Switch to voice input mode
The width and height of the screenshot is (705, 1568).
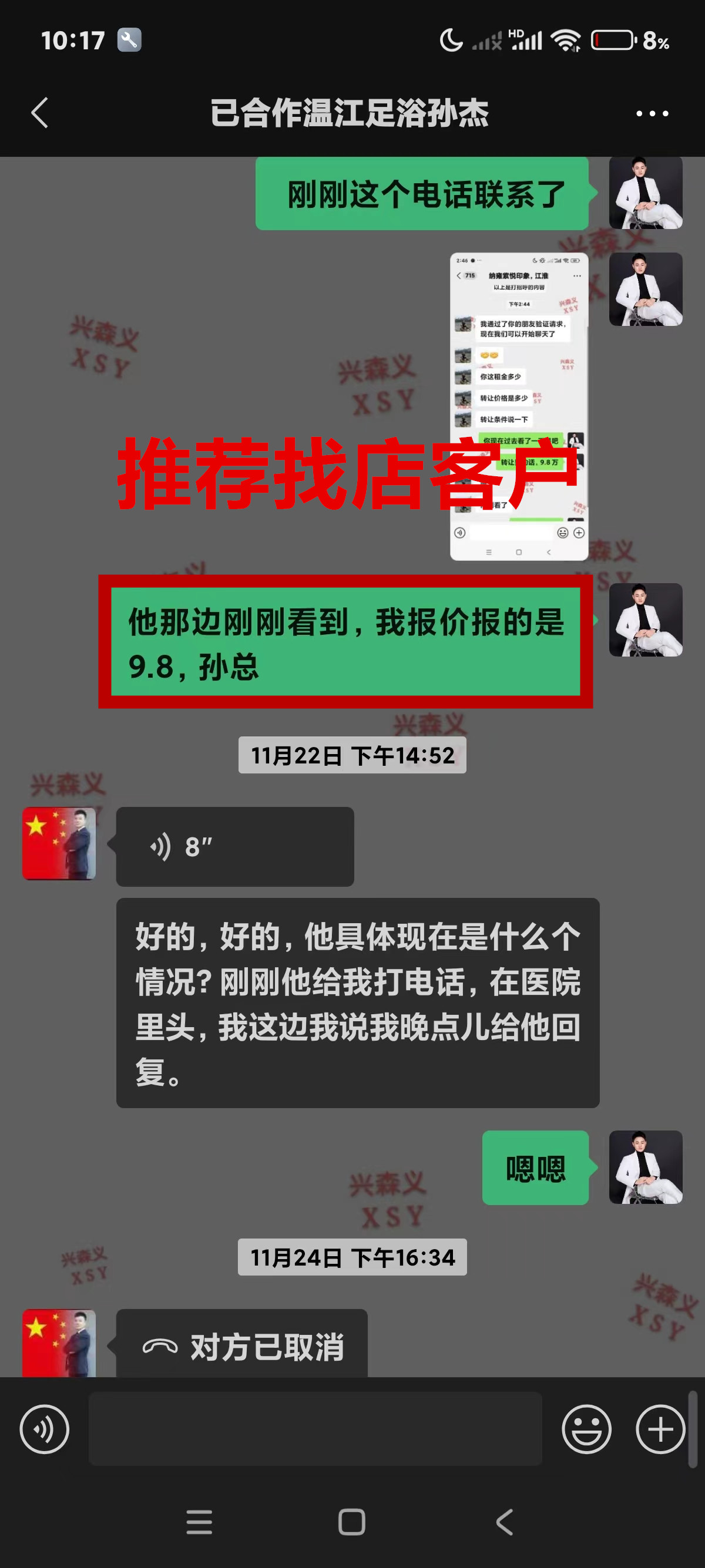pos(45,1429)
